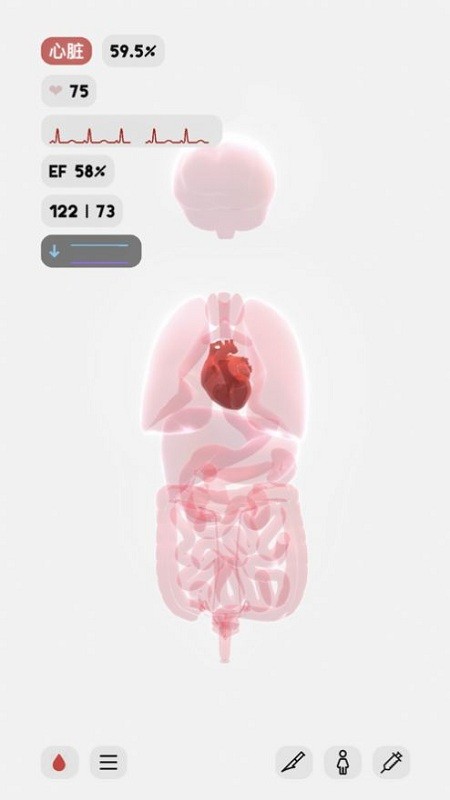Tap the 心脏 organ chip
The height and width of the screenshot is (800, 450).
(x=67, y=51)
